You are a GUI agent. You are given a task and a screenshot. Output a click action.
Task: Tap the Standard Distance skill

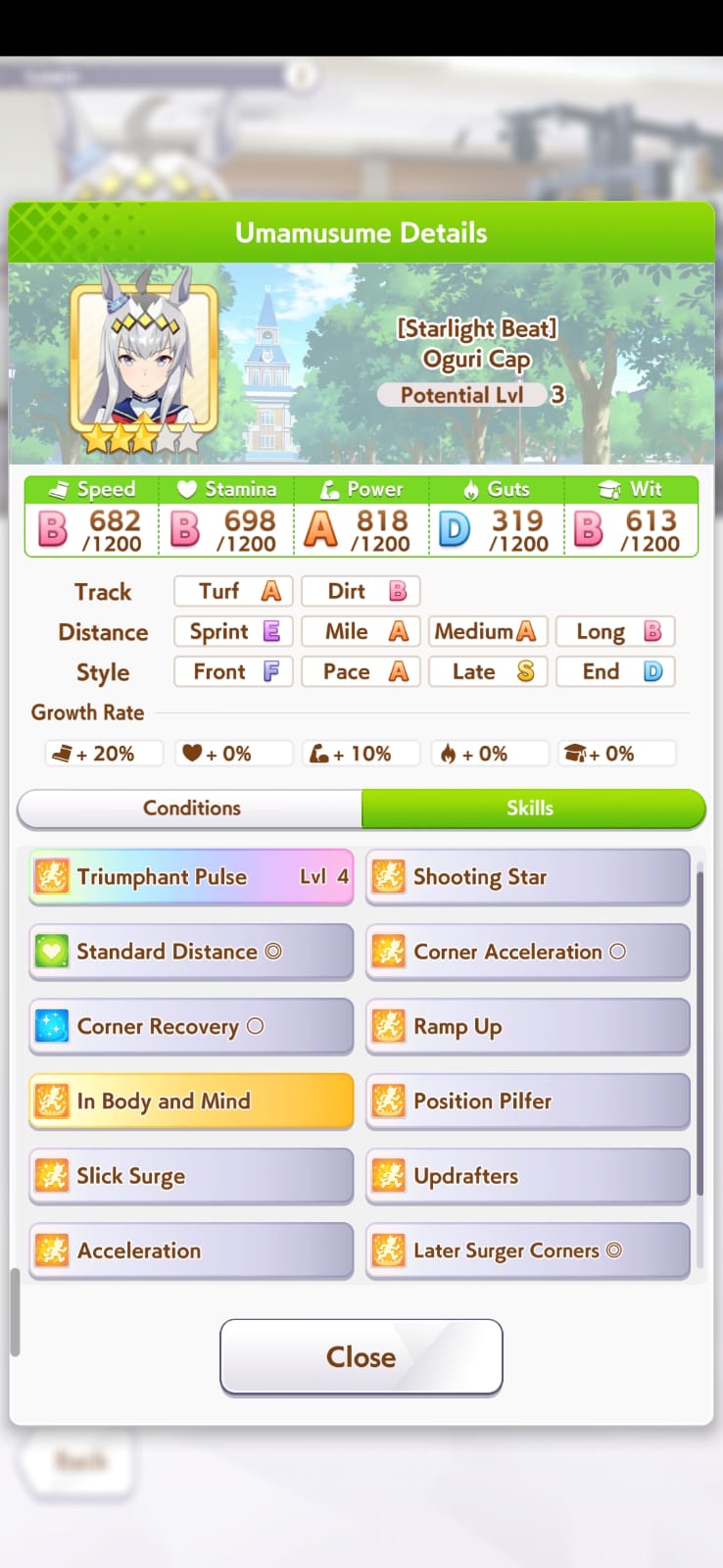point(191,952)
